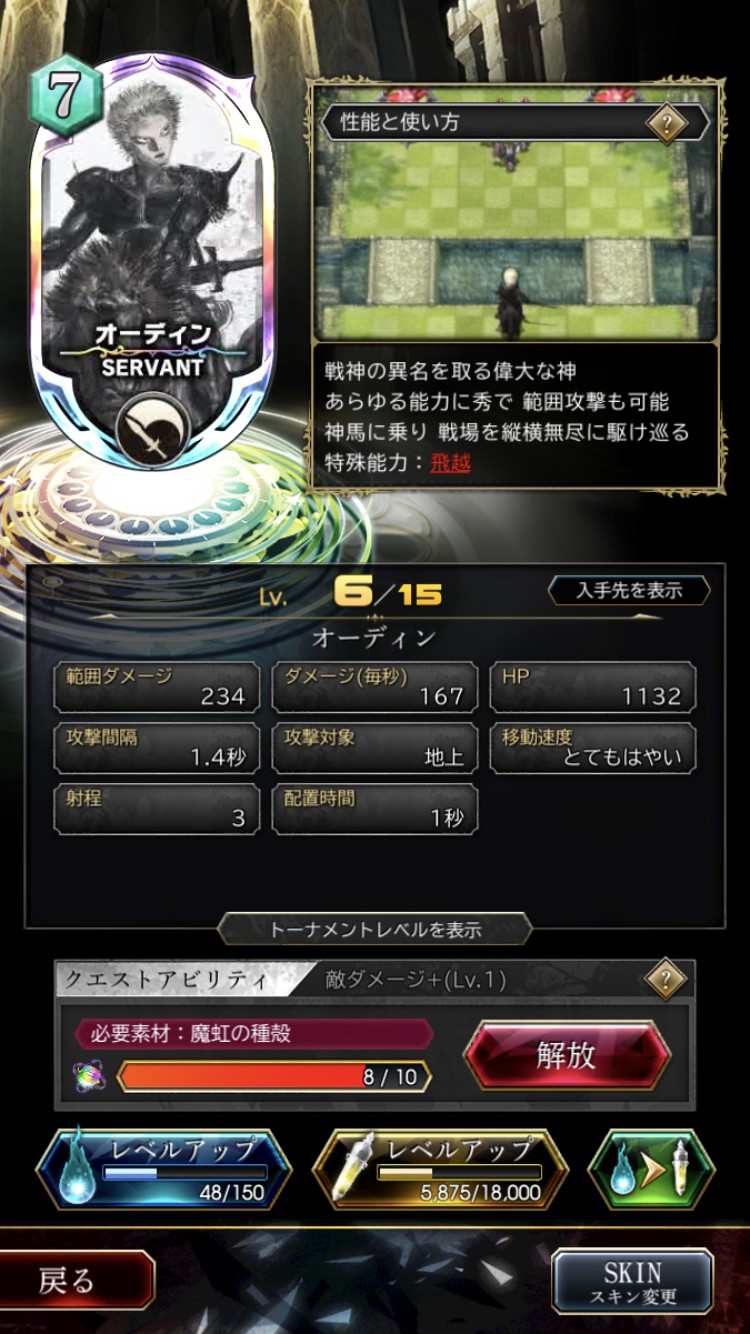The image size is (750, 1334).
Task: Open help icon beside 性能と使い方
Action: 666,124
